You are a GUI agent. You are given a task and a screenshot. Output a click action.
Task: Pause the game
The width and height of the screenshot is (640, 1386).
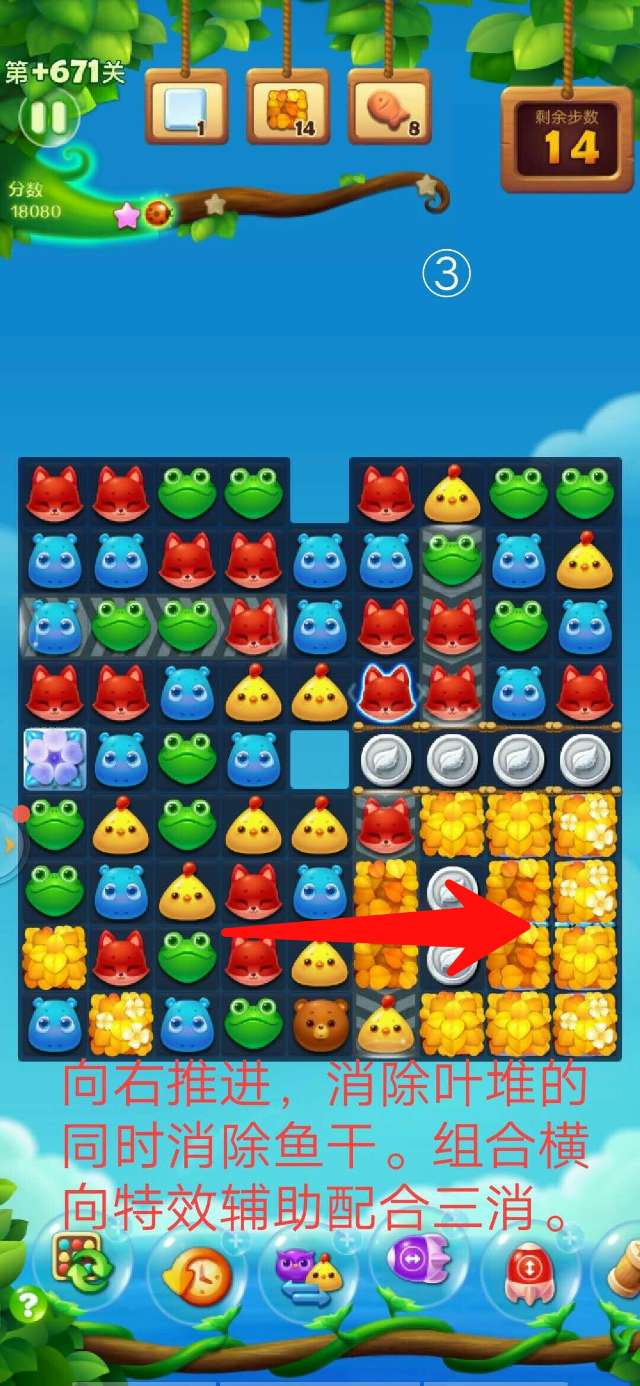click(x=48, y=118)
